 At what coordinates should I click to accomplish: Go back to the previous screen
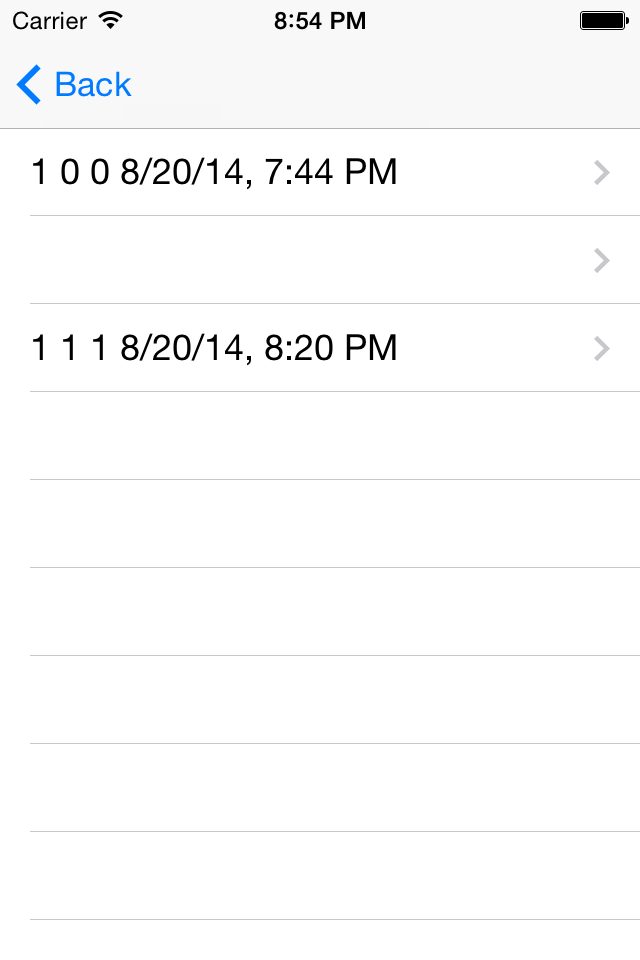click(75, 86)
